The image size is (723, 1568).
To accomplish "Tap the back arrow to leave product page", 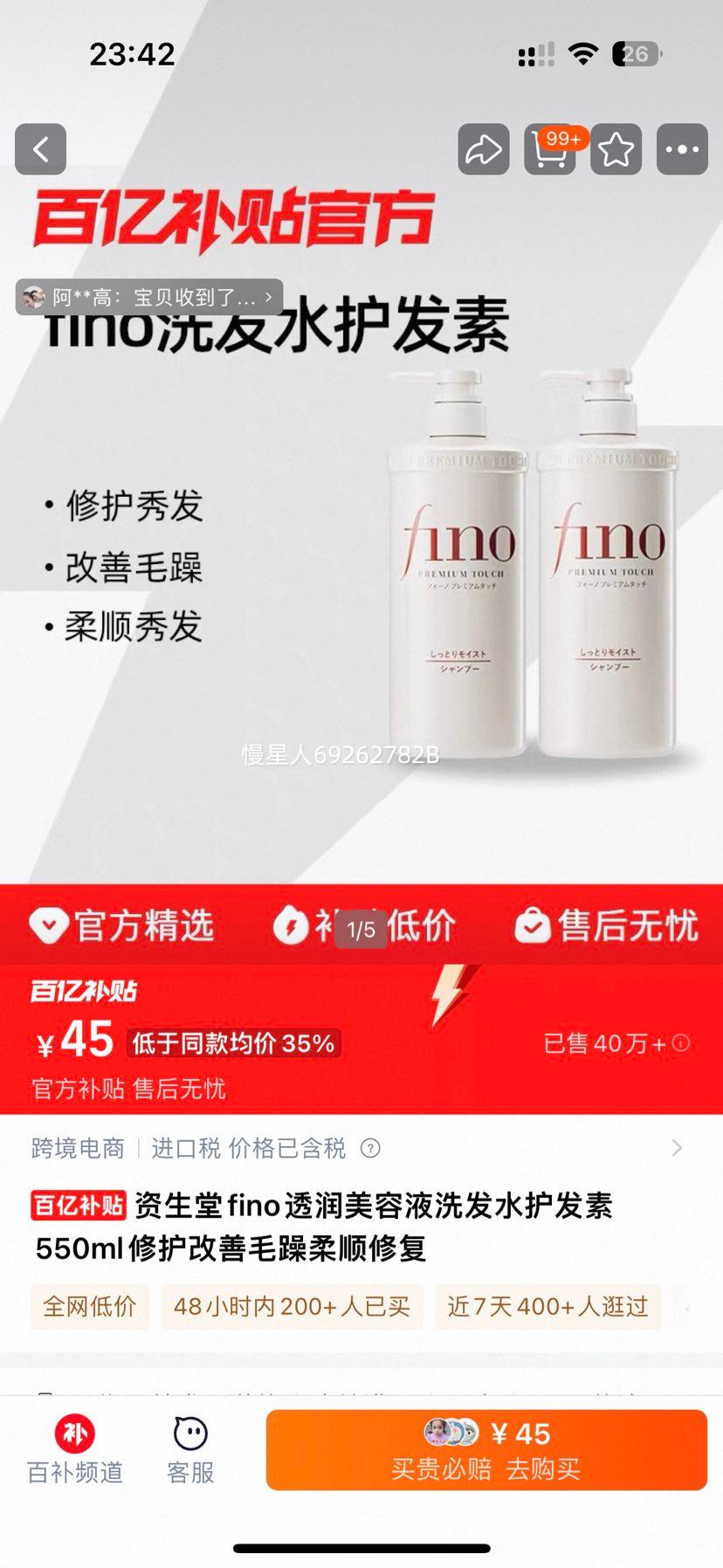I will coord(40,148).
